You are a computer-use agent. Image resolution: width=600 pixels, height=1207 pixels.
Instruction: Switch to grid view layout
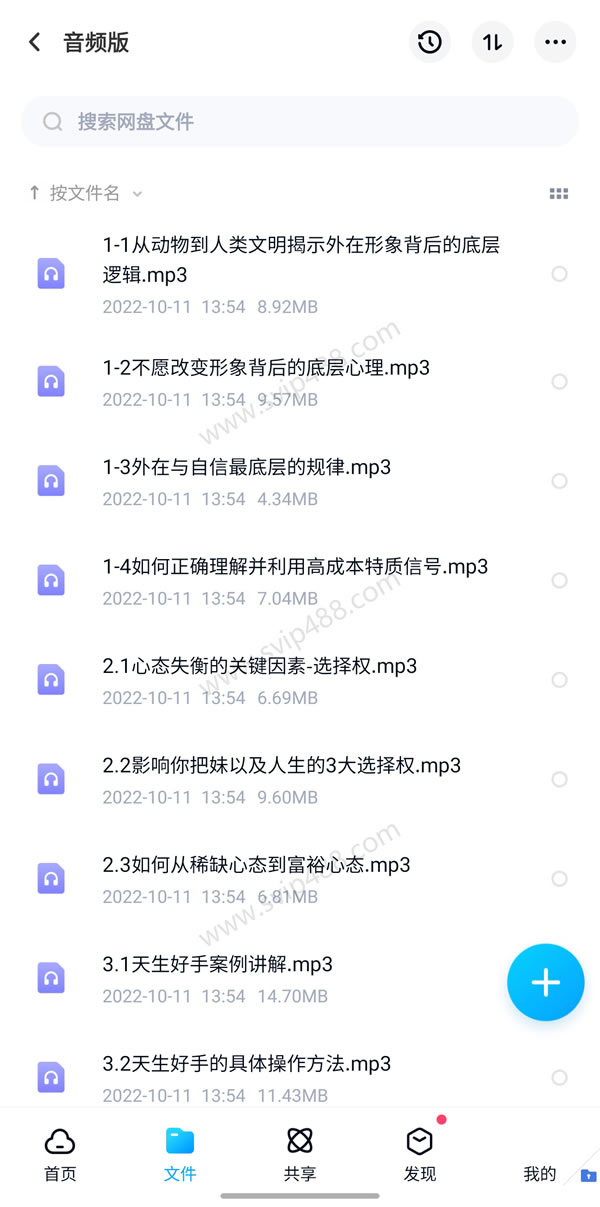[x=559, y=194]
